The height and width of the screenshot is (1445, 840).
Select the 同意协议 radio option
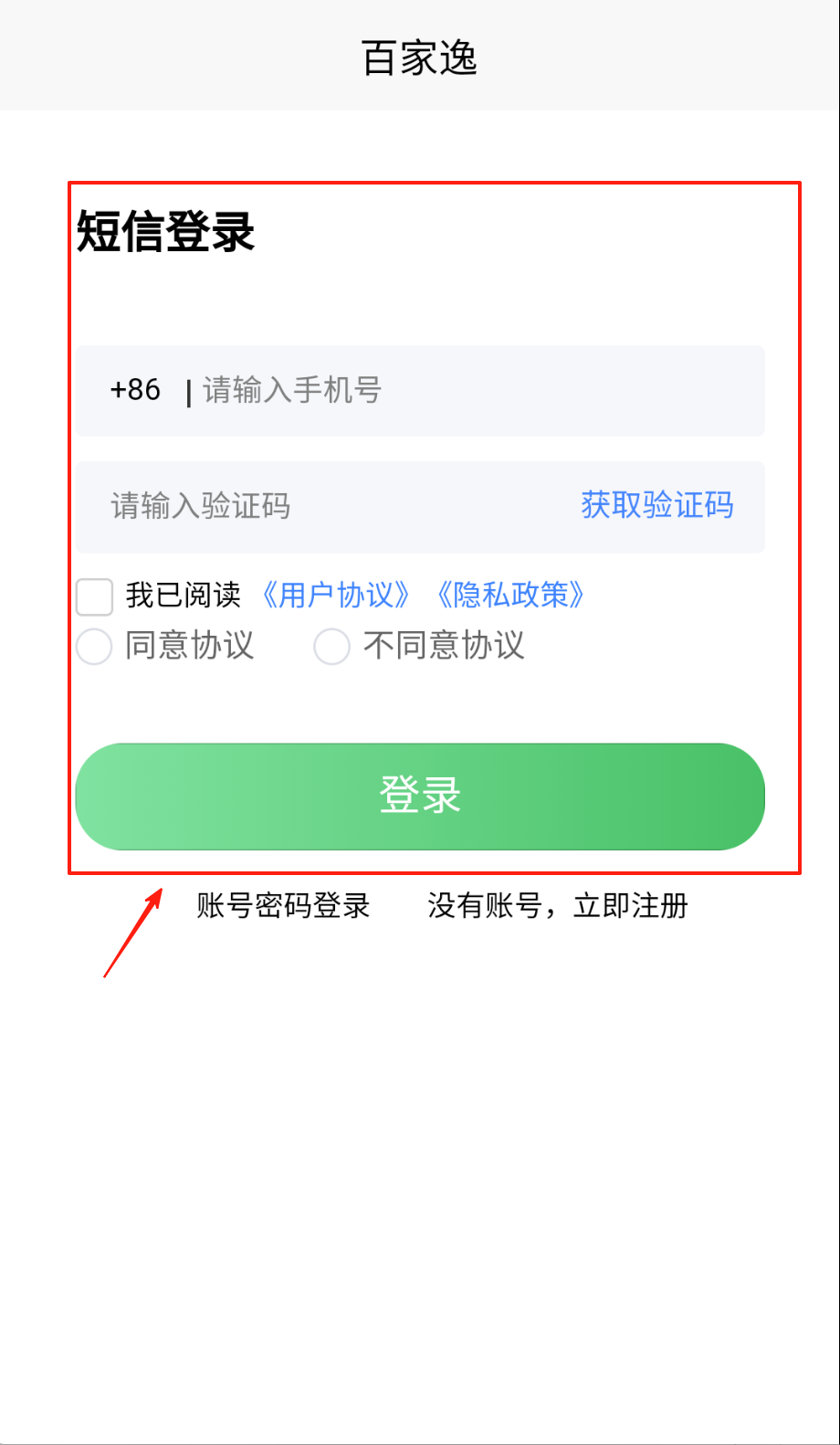coord(95,647)
